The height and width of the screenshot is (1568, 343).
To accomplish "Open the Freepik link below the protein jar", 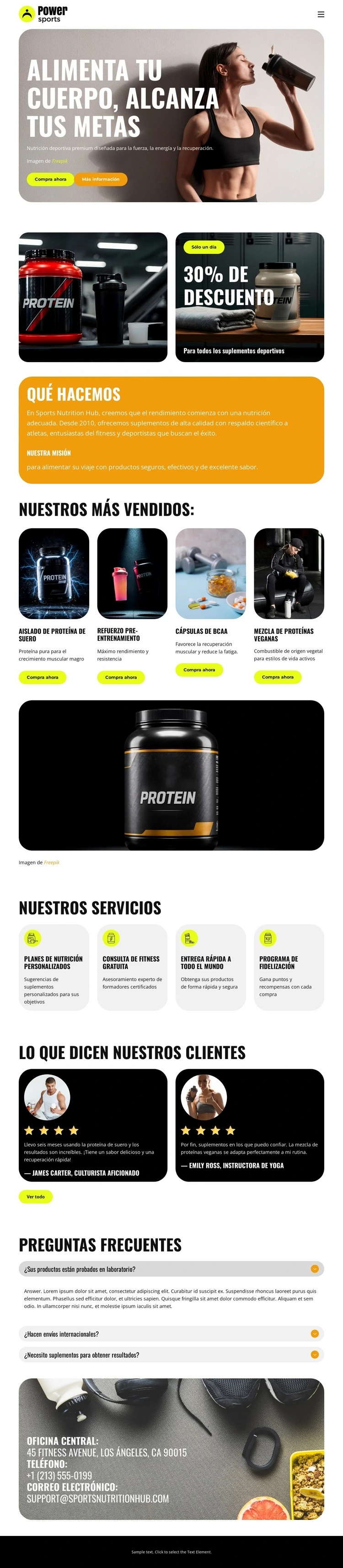I will [52, 862].
